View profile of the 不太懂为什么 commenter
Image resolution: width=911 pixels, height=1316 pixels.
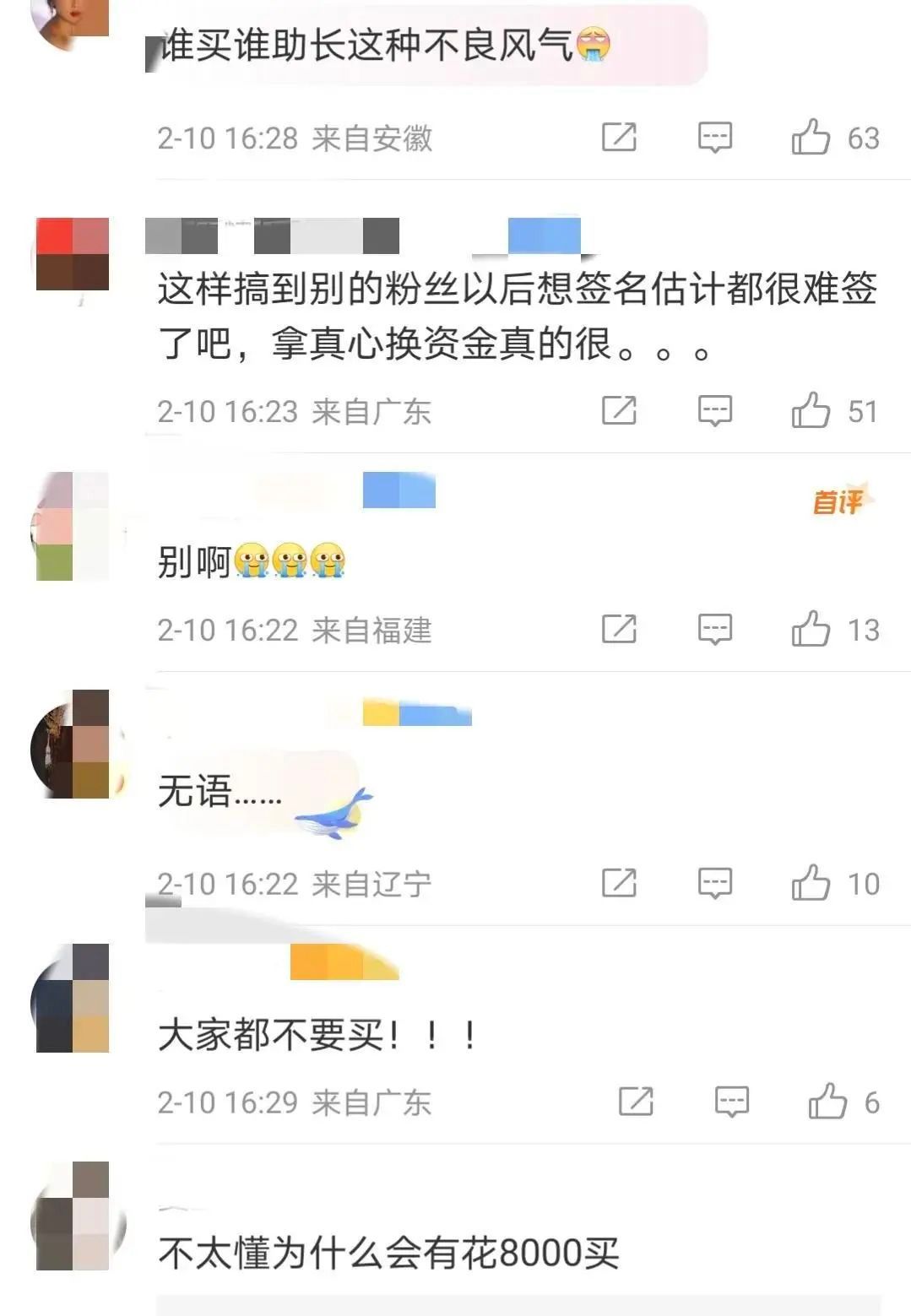pos(73,1216)
